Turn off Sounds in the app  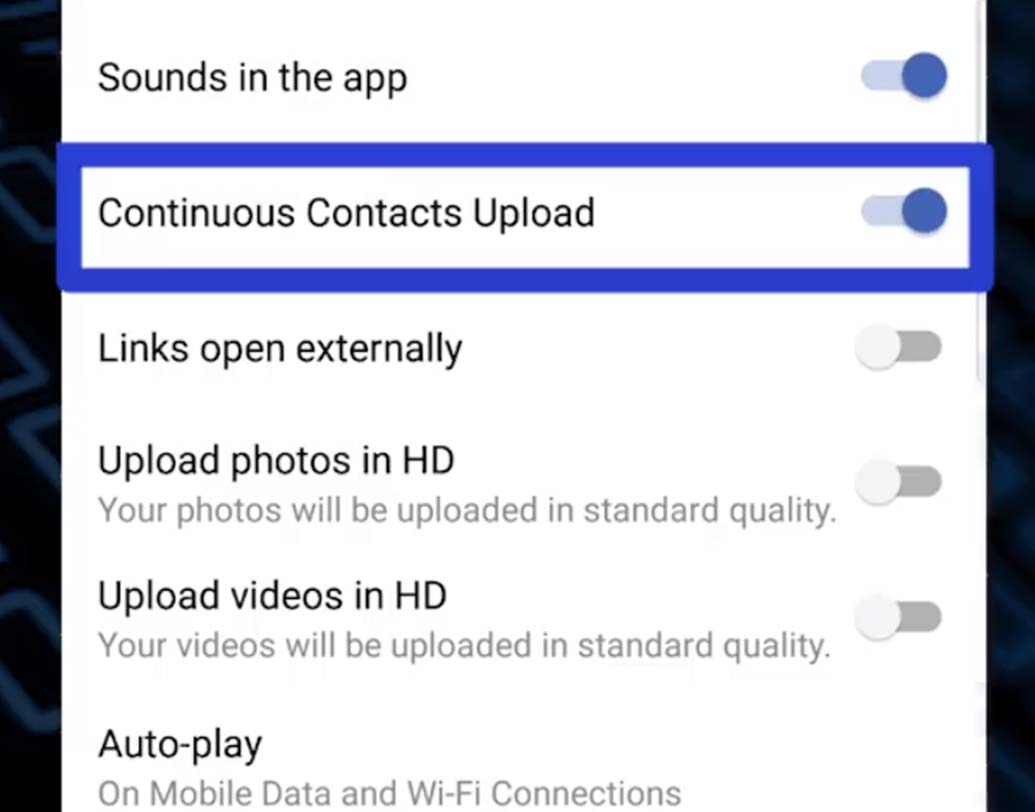click(905, 77)
